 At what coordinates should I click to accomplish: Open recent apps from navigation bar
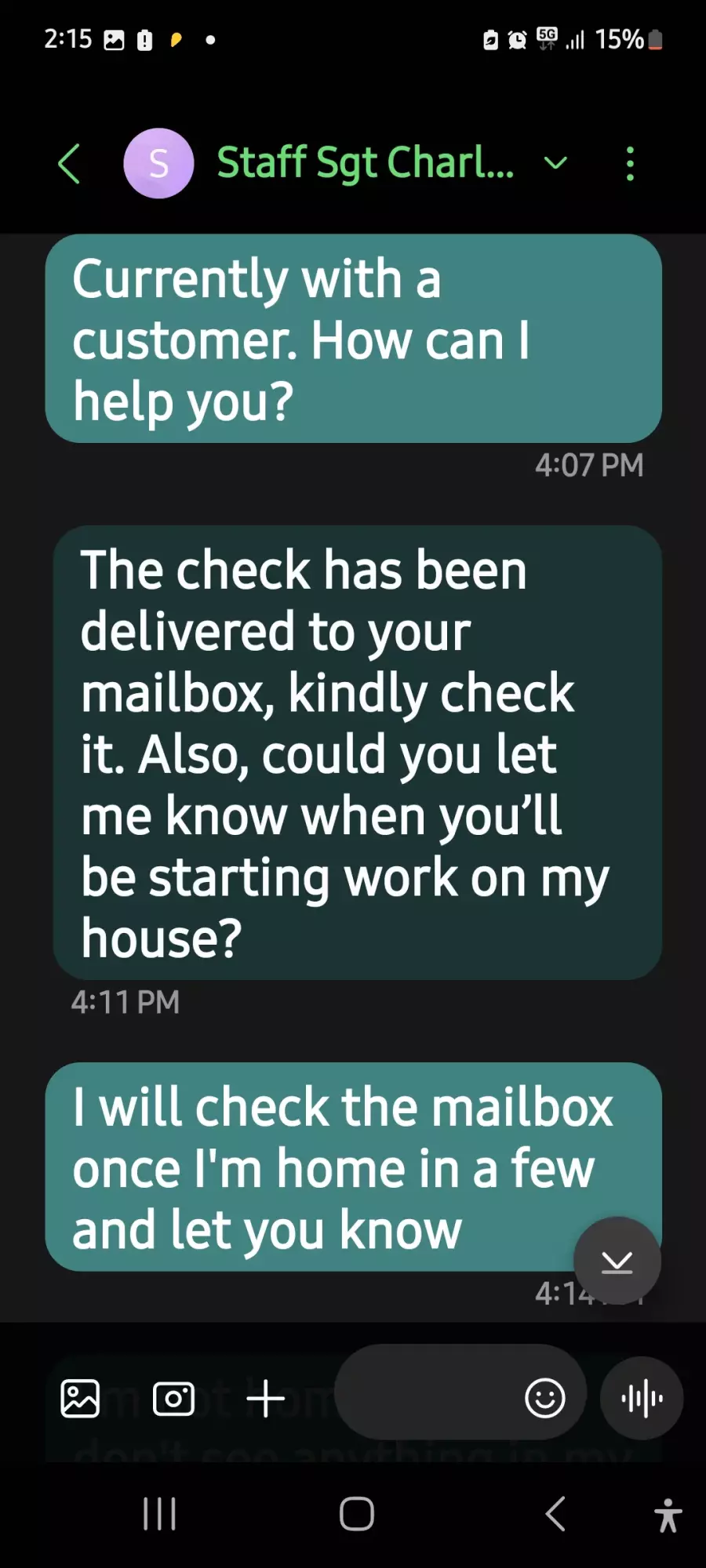159,1514
